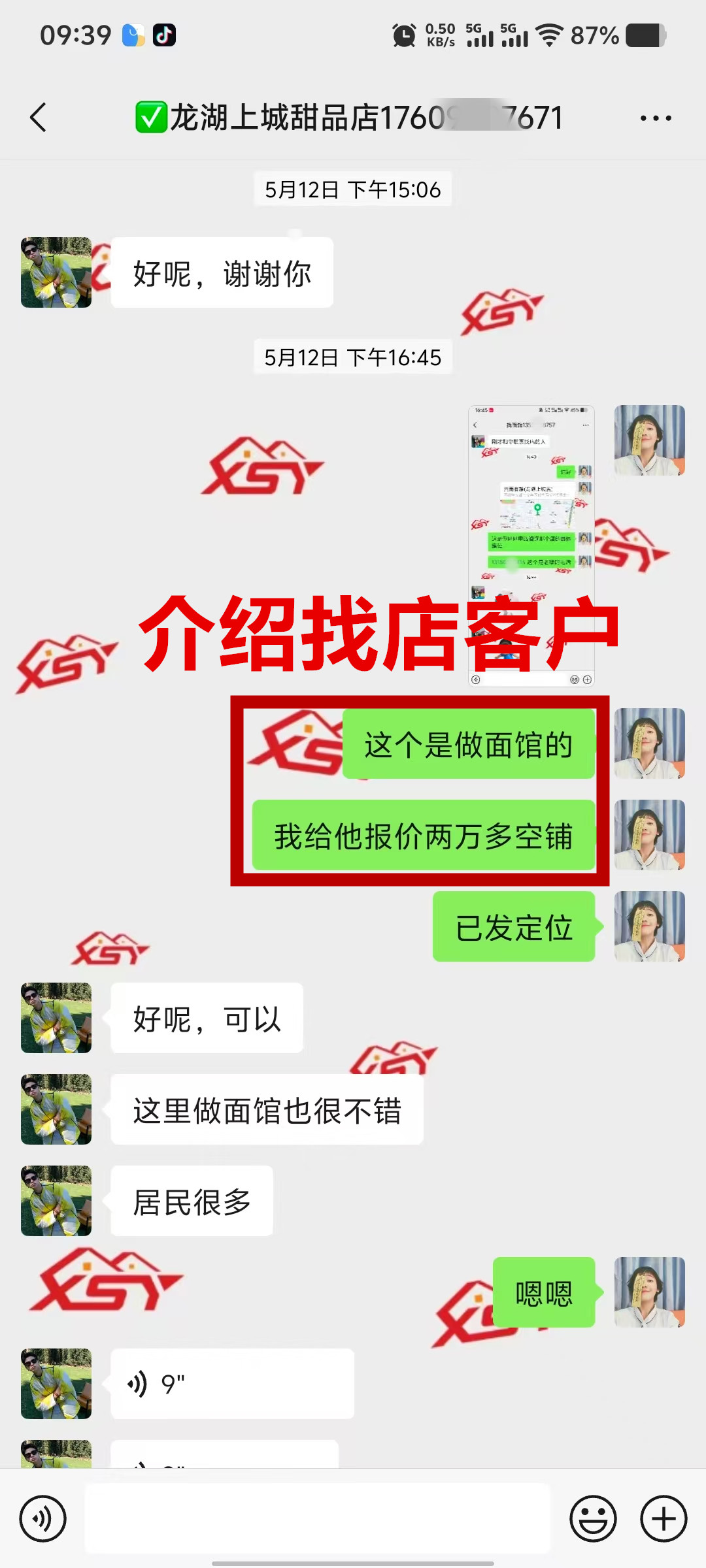Go back to the chat list
Image resolution: width=706 pixels, height=1568 pixels.
(x=39, y=118)
